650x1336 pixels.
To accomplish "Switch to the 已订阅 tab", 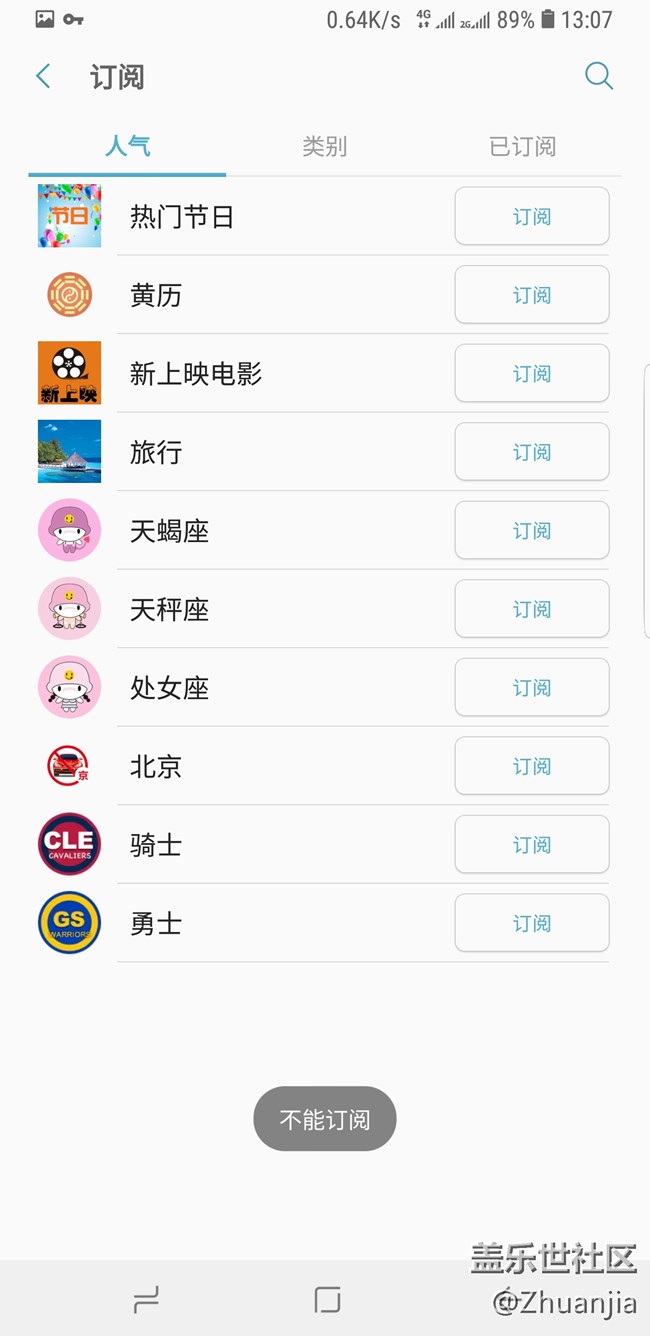I will coord(522,147).
